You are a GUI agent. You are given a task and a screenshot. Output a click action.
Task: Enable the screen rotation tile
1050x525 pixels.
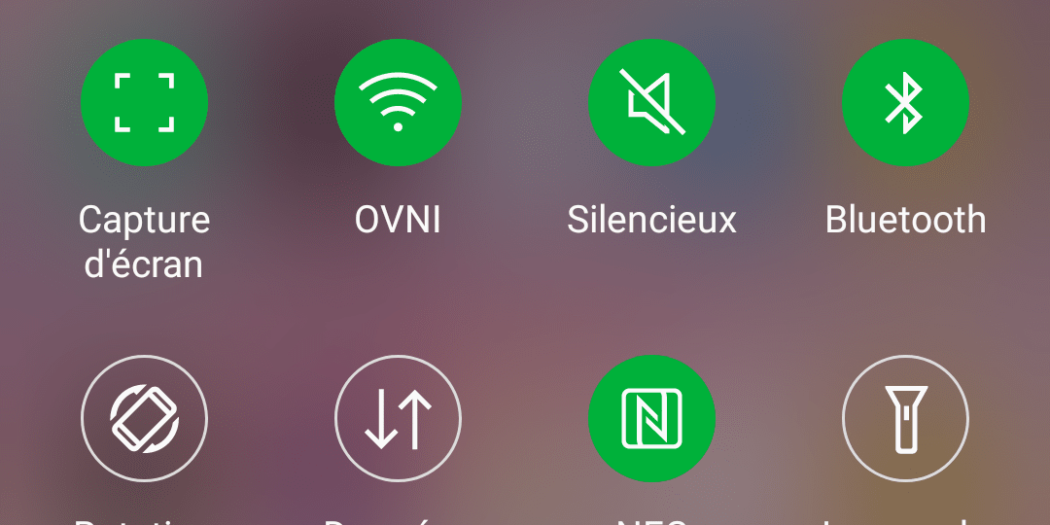click(144, 418)
